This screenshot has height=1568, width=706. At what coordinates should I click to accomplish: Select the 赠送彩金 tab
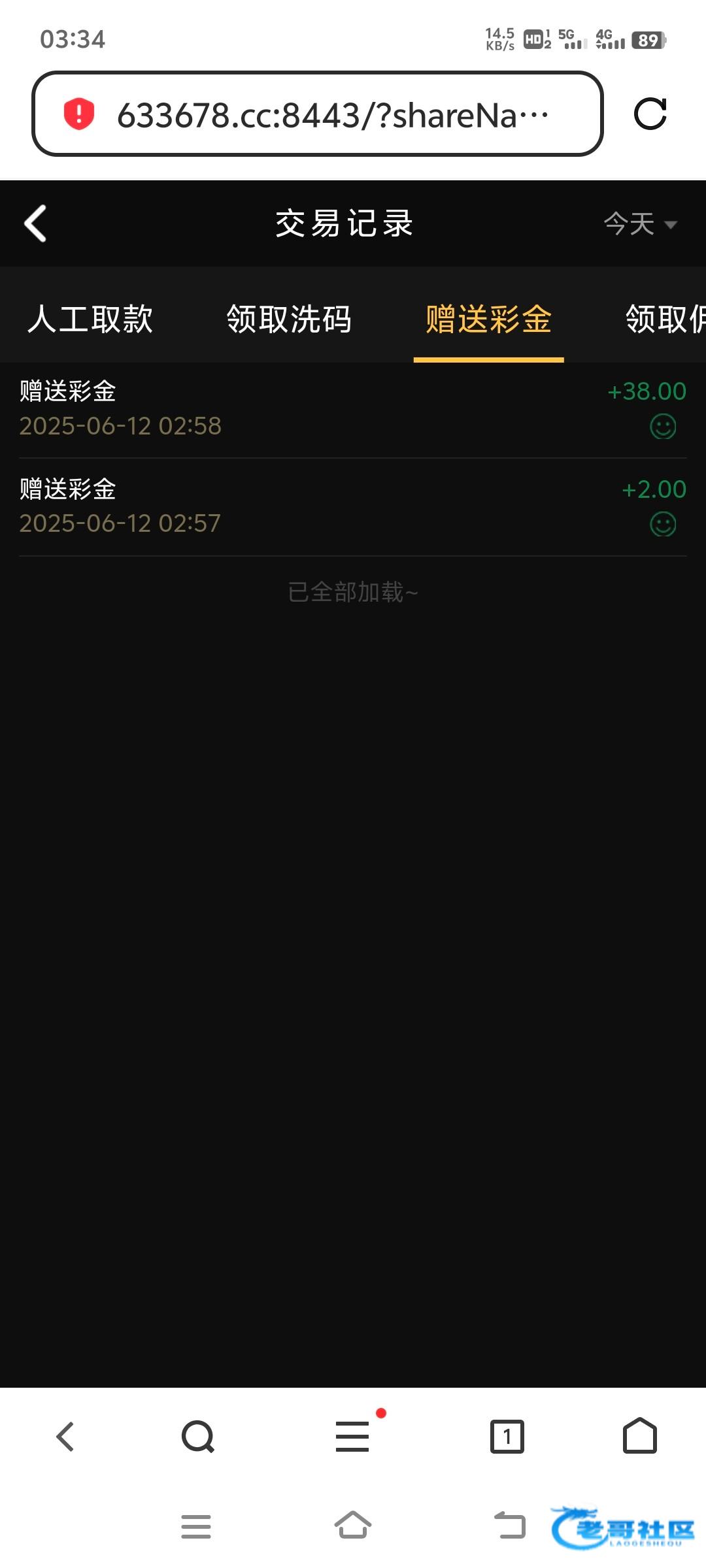coord(489,319)
